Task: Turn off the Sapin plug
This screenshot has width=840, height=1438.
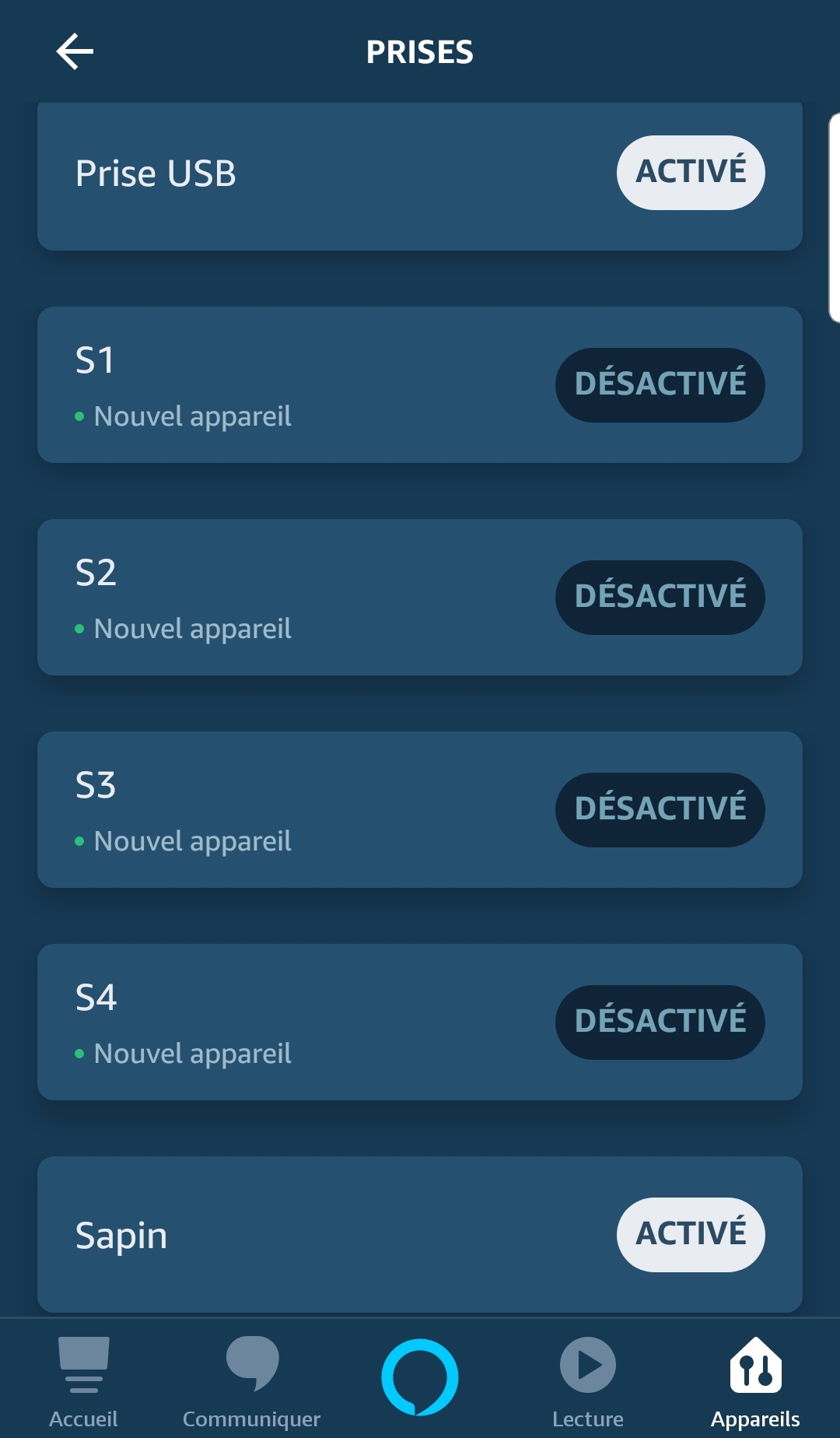Action: (690, 1235)
